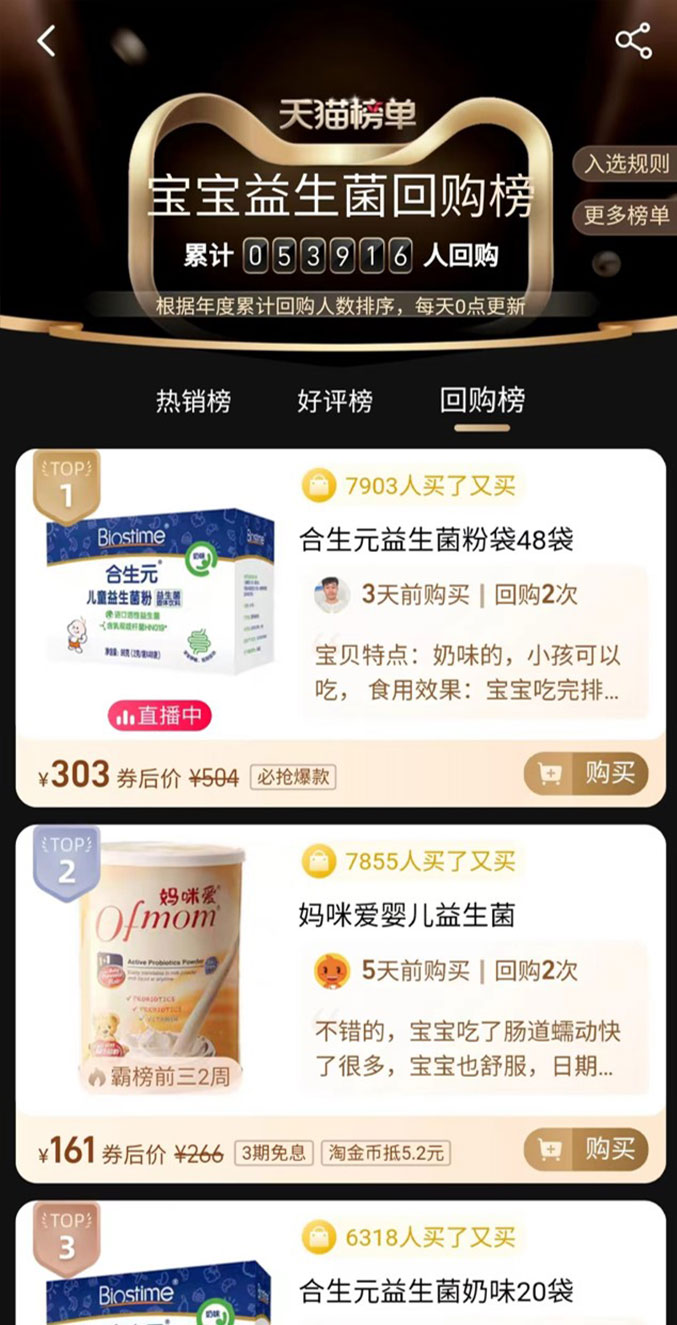Open 合生元益生菌奶味20袋 product card
Image resolution: width=677 pixels, height=1325 pixels.
point(436,1291)
